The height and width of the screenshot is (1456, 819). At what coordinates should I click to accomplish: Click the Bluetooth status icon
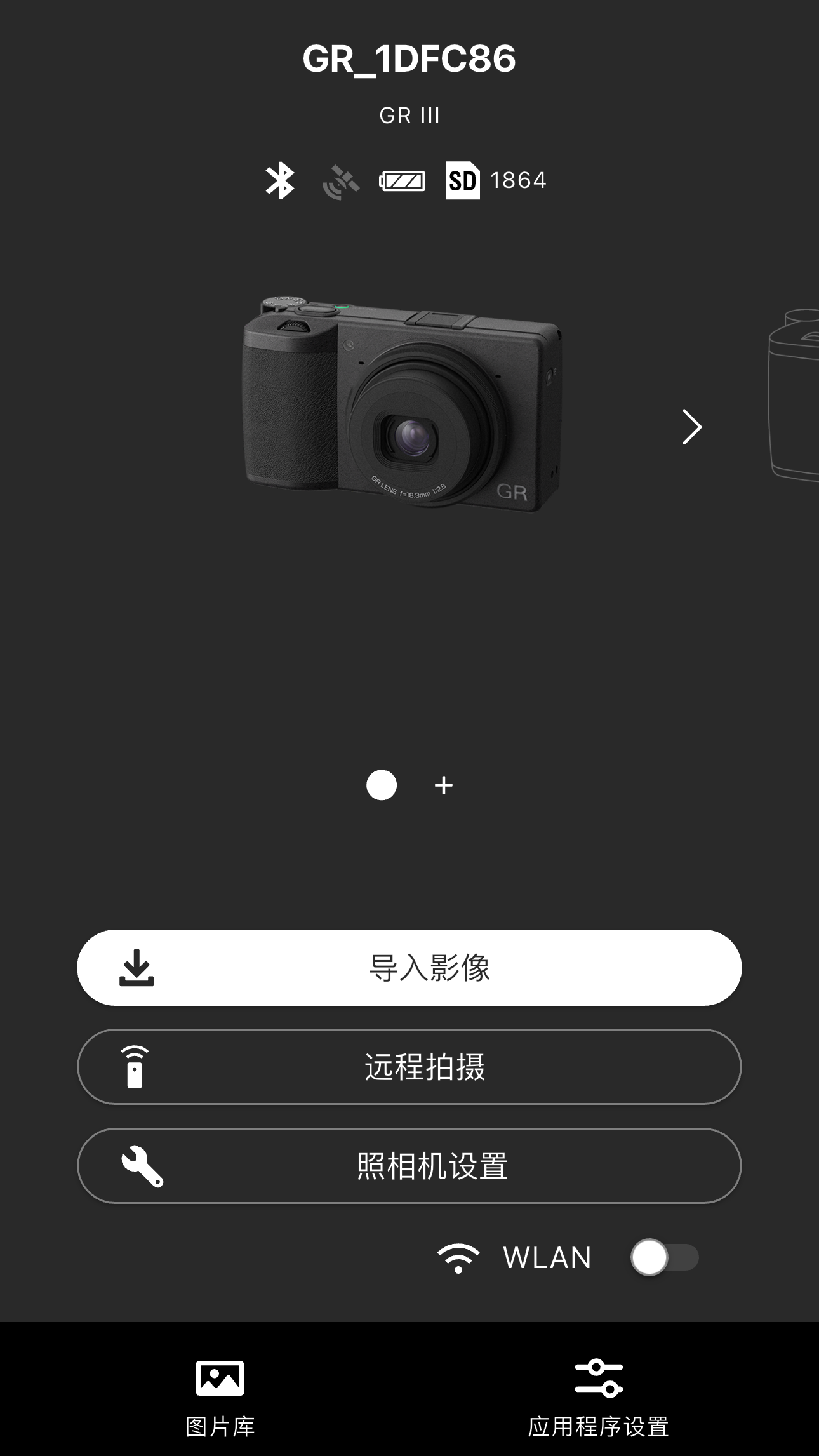click(x=281, y=180)
